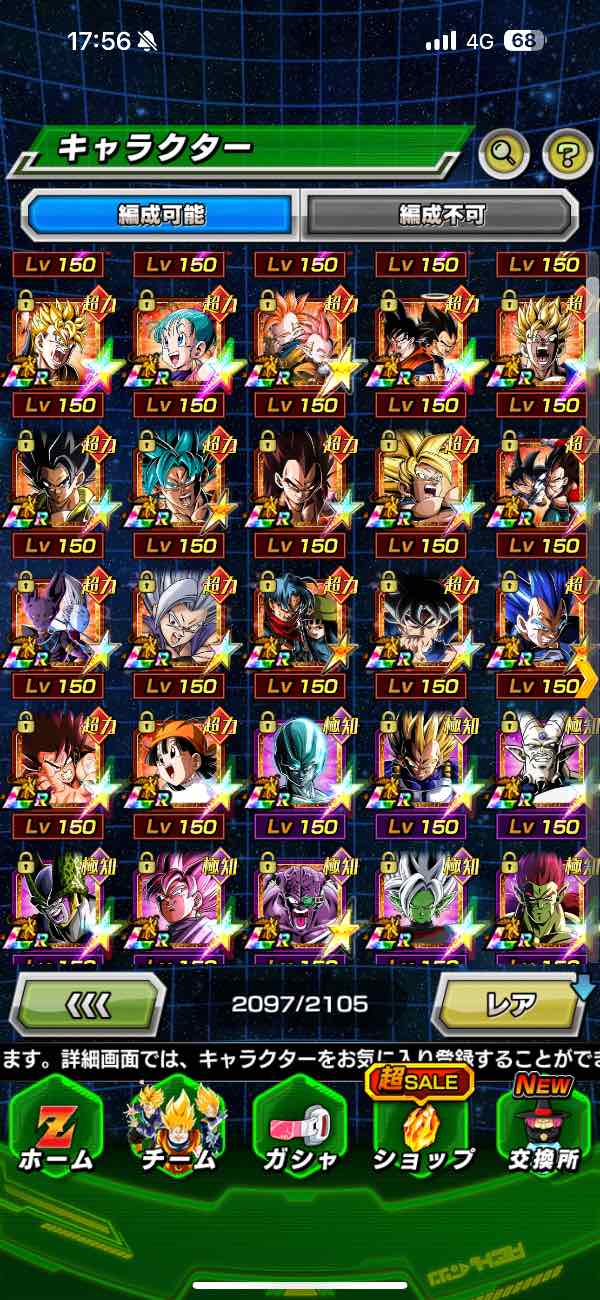Switch to the 編成可能 tab
The image size is (600, 1300).
(x=160, y=214)
